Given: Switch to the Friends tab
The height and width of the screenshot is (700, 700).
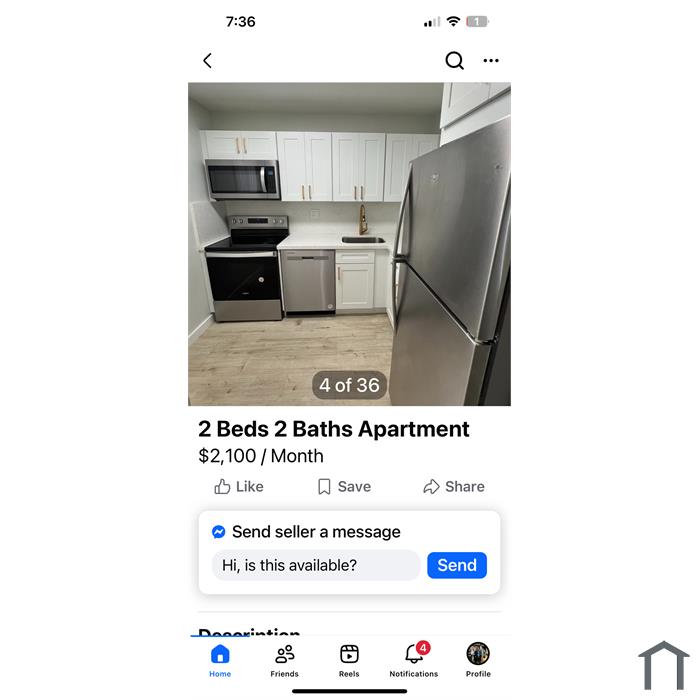Looking at the screenshot, I should 284,660.
